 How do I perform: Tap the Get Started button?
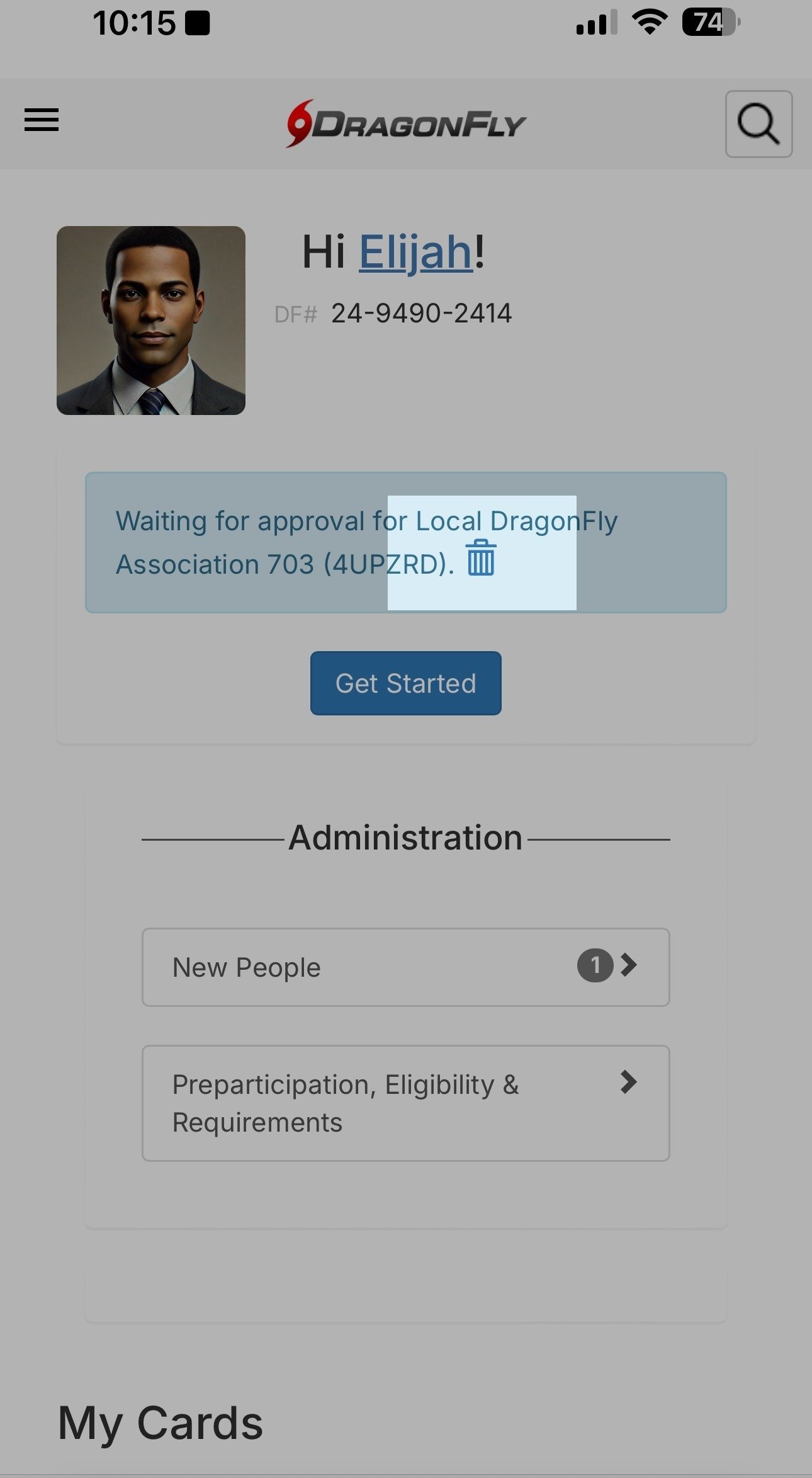click(x=406, y=683)
